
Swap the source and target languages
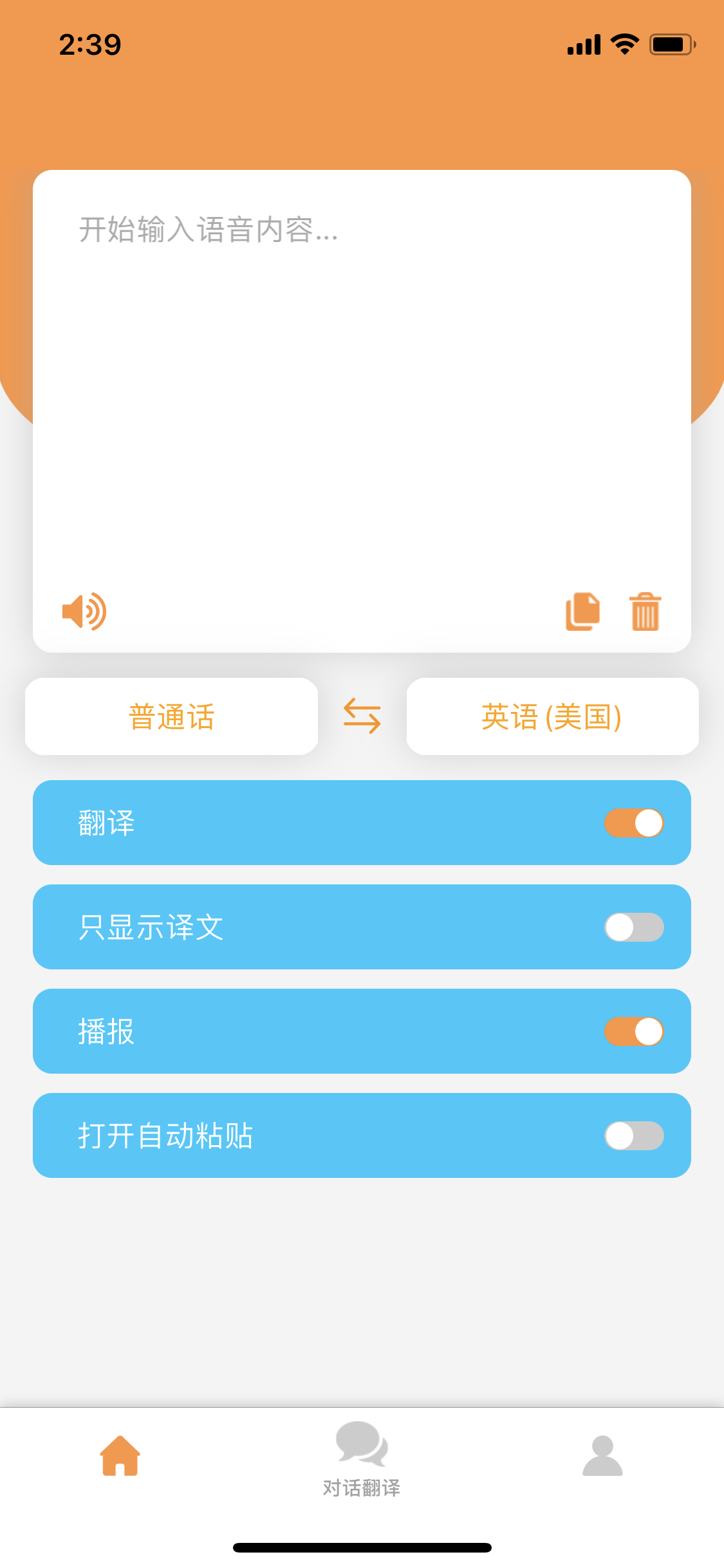click(362, 716)
